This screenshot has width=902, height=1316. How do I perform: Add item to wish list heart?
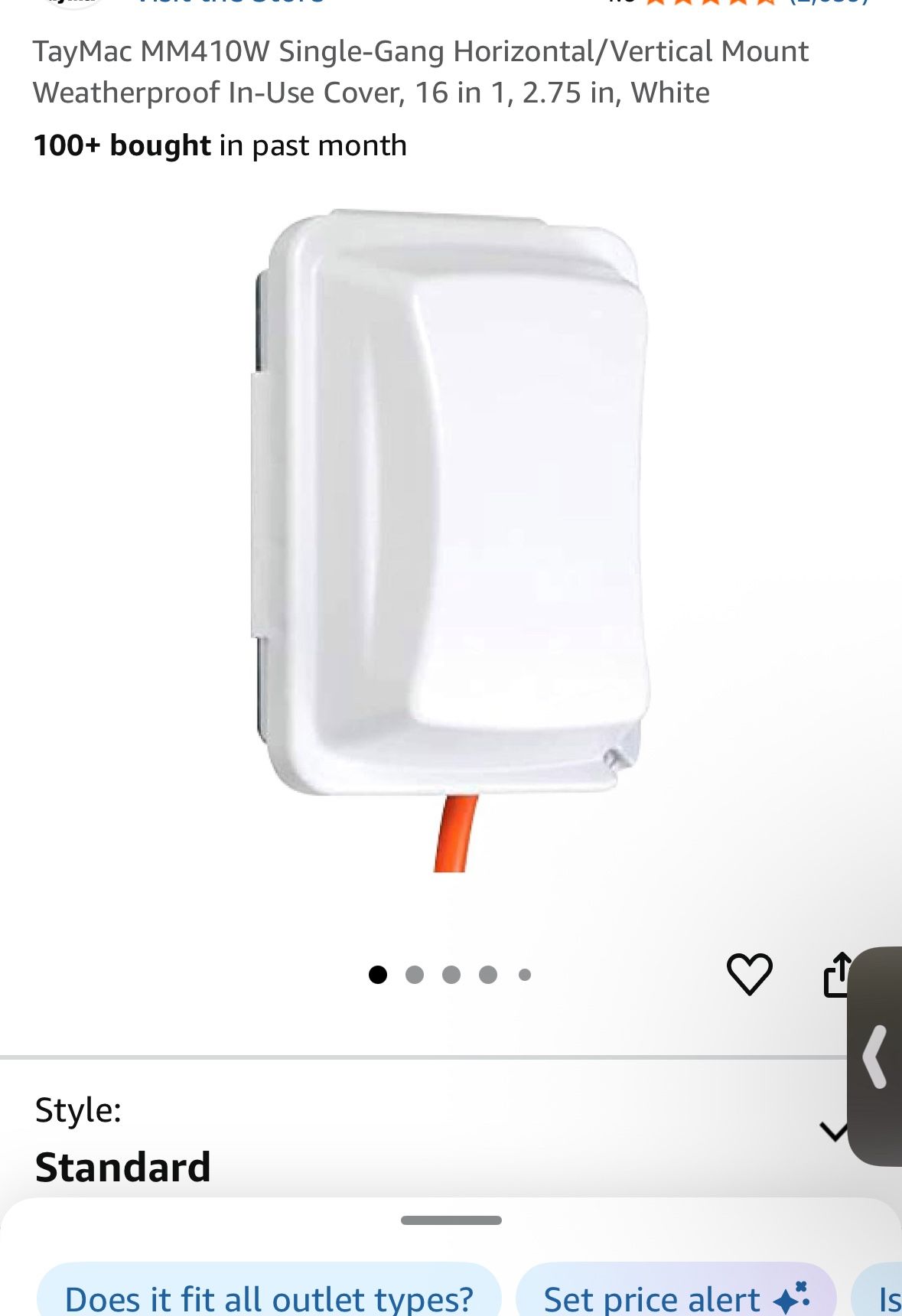point(748,974)
